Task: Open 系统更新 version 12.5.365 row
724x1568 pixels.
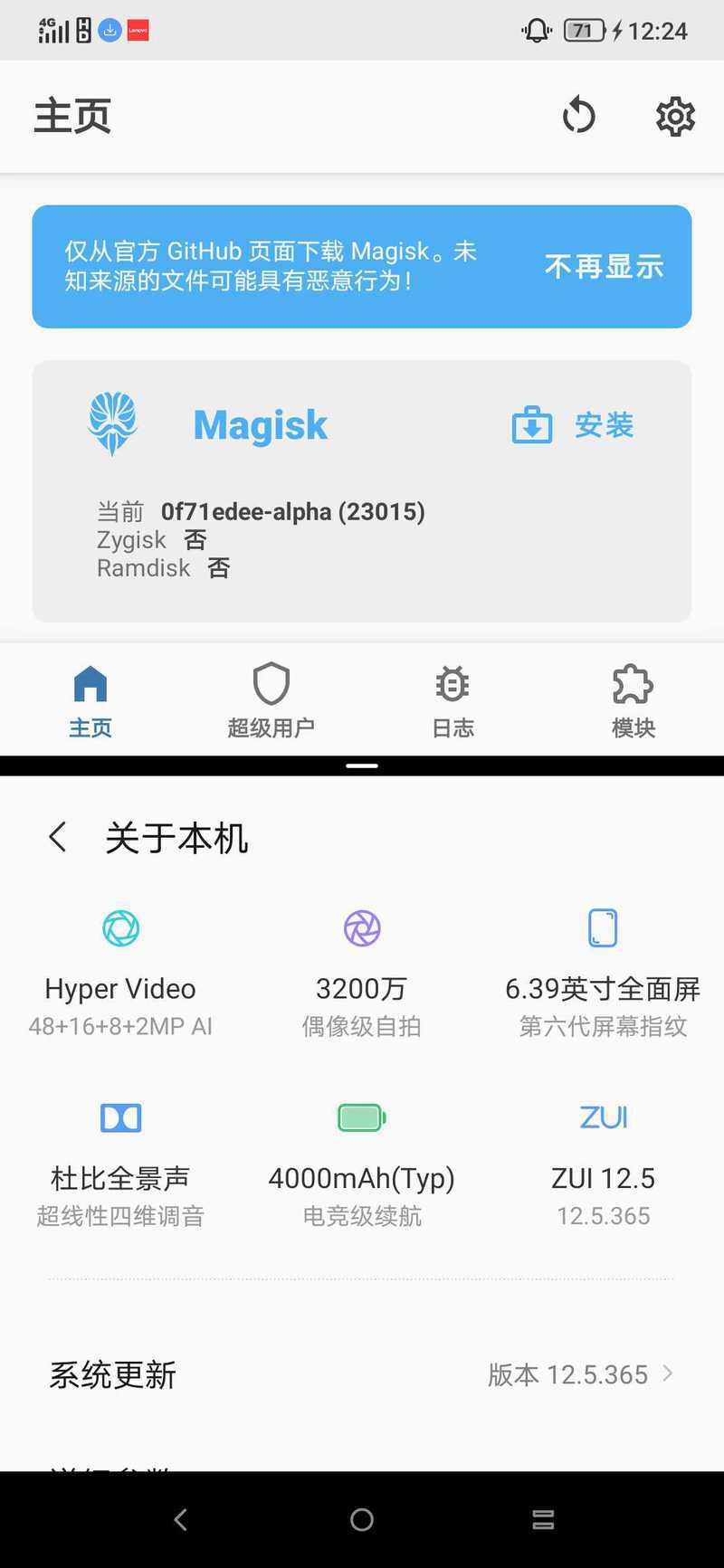Action: coord(362,1374)
